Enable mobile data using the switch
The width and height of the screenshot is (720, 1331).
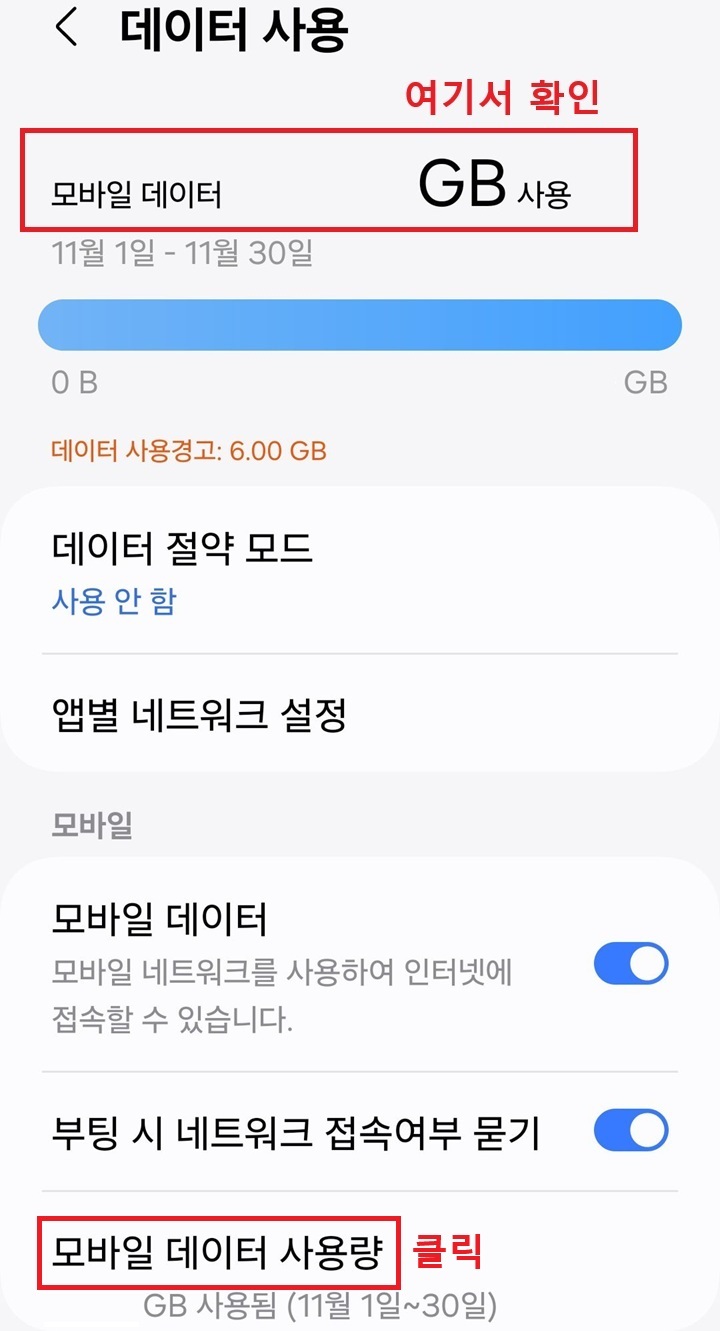(x=629, y=963)
